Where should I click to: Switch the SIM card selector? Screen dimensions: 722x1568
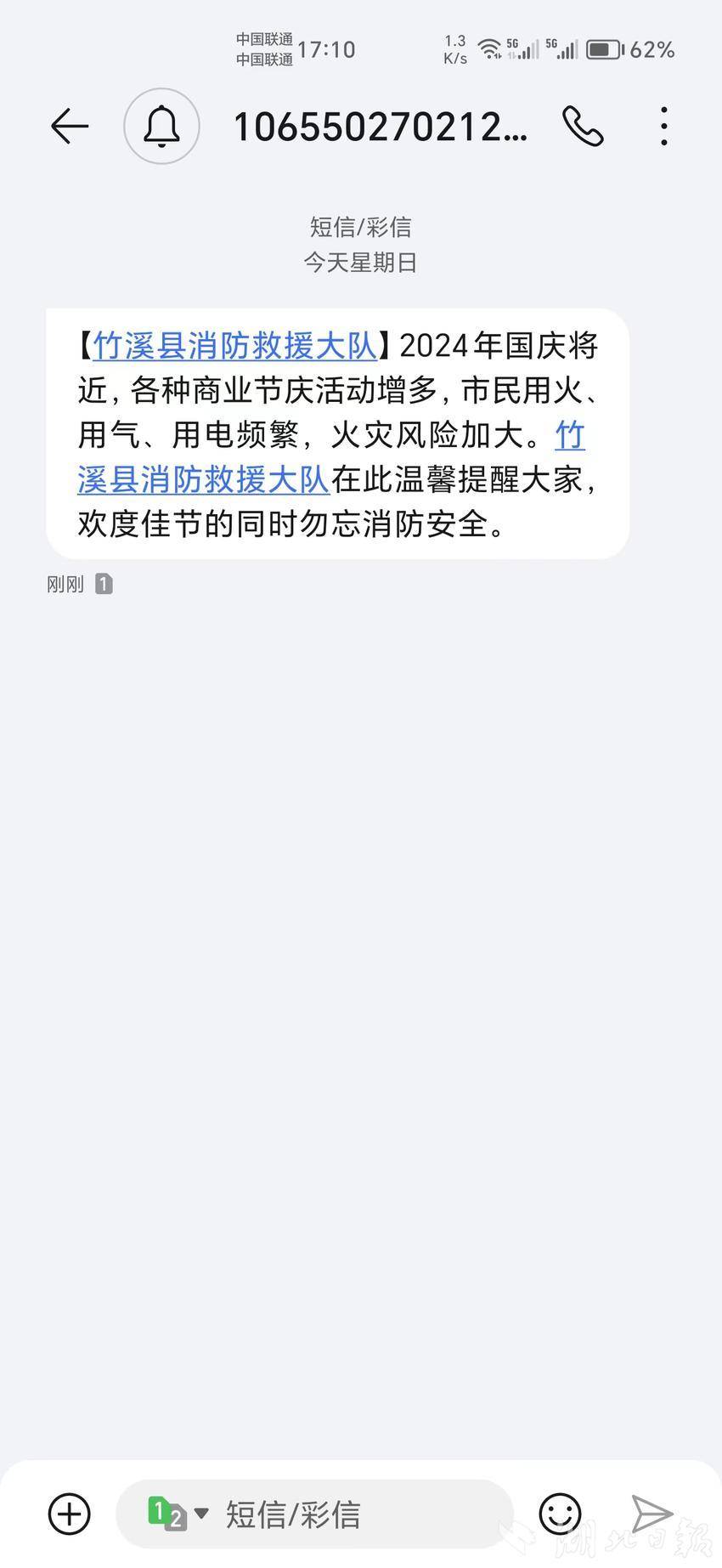[178, 1514]
